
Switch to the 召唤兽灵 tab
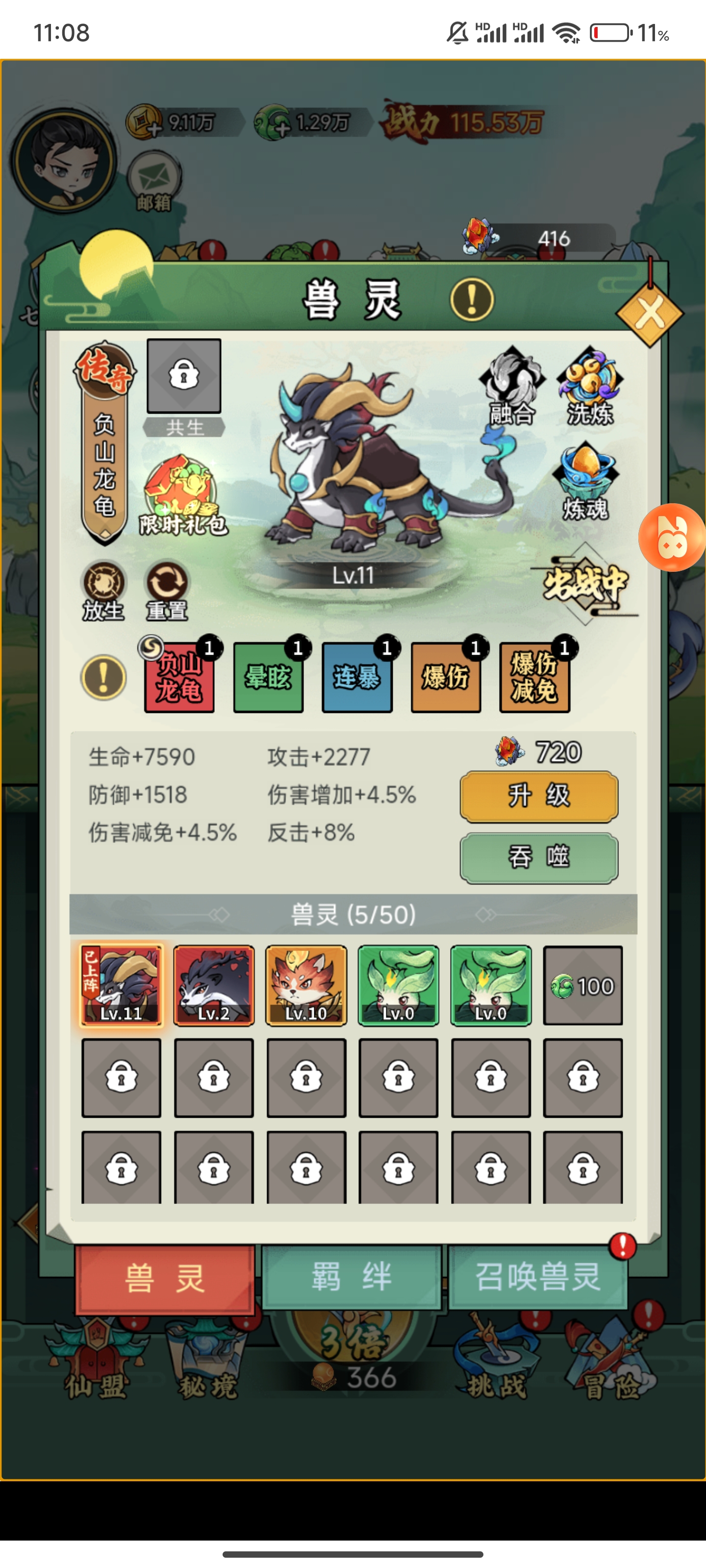(x=537, y=1277)
